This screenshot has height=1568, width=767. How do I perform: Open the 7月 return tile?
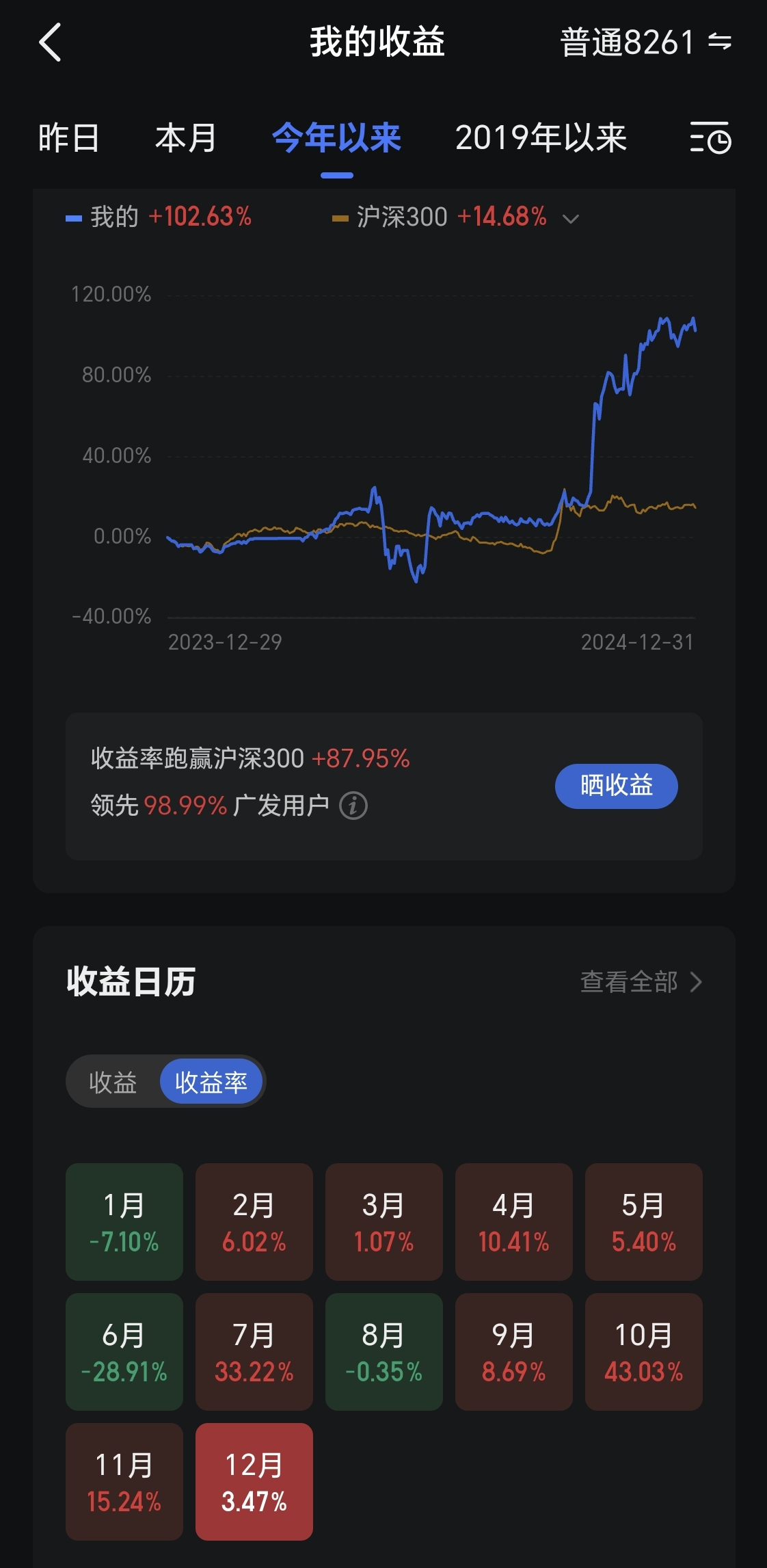254,1352
